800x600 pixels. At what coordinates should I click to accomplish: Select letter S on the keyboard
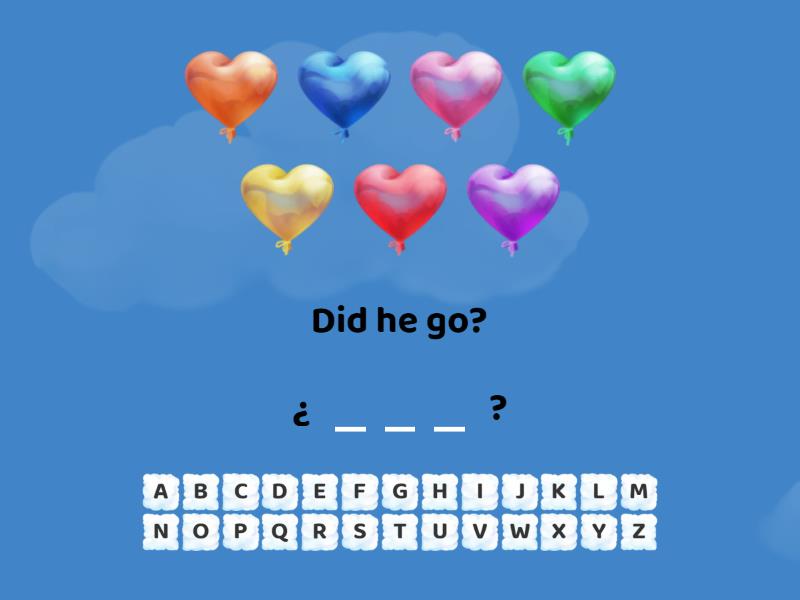tap(360, 532)
